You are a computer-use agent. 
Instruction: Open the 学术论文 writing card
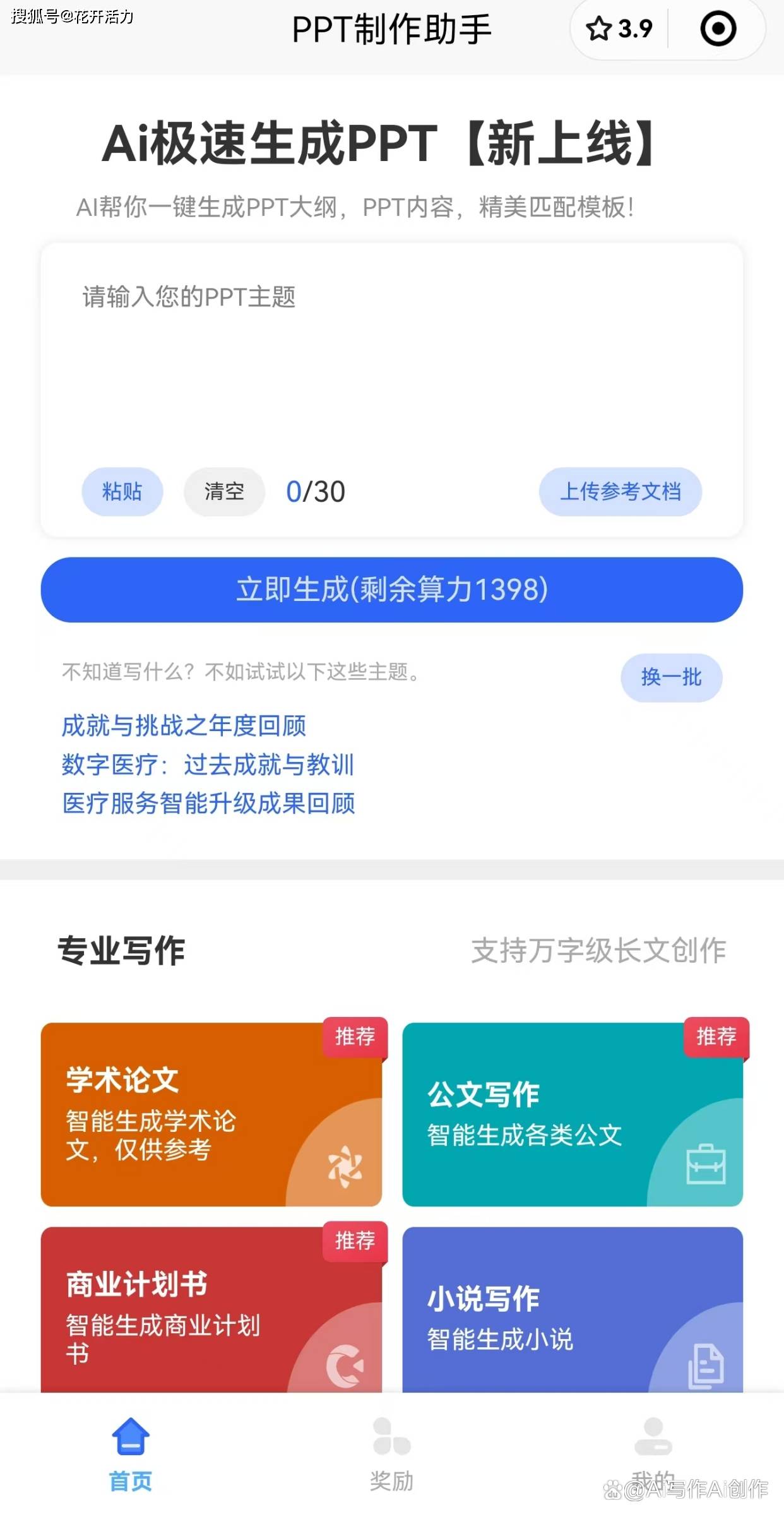pyautogui.click(x=211, y=1114)
